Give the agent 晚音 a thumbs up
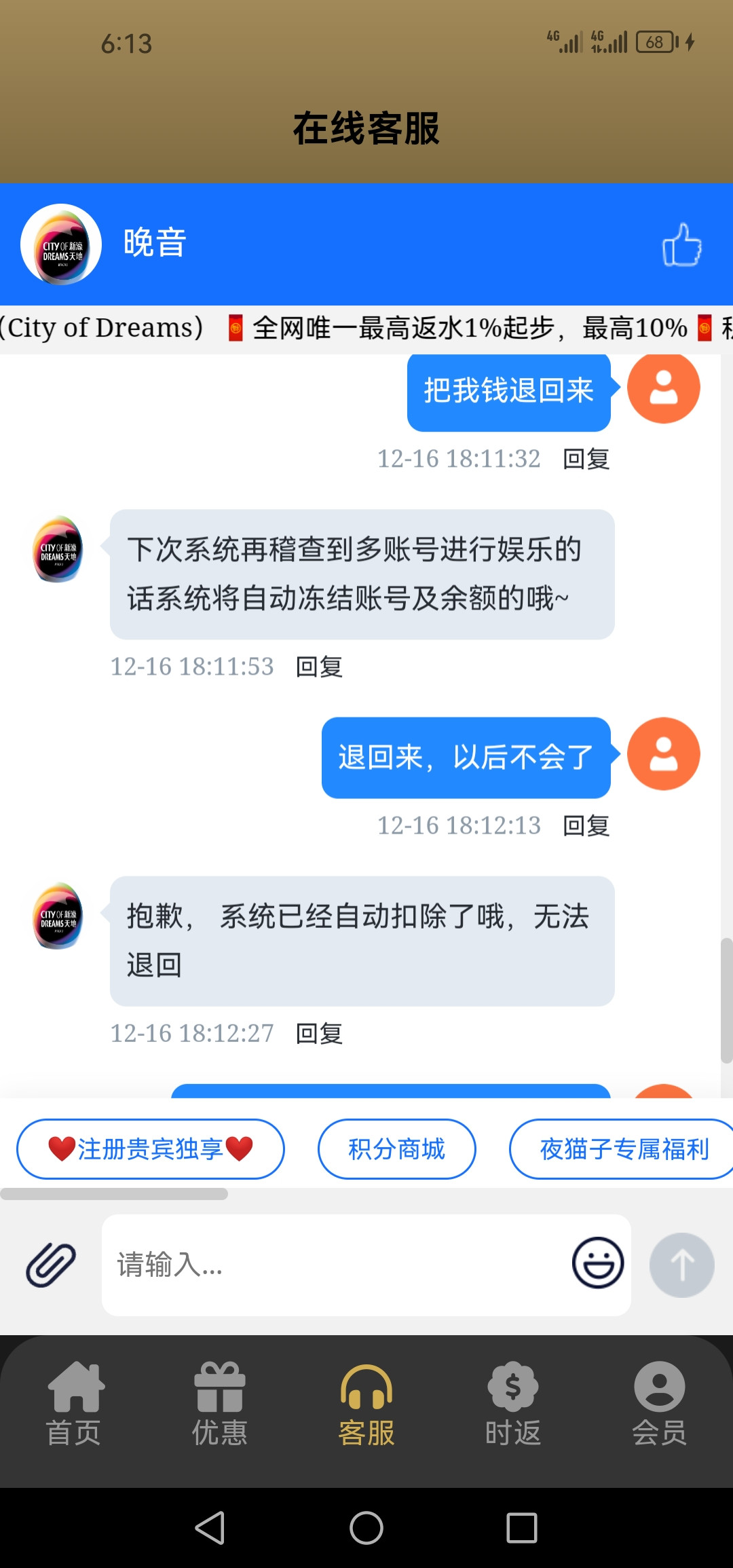The image size is (733, 1568). (681, 245)
